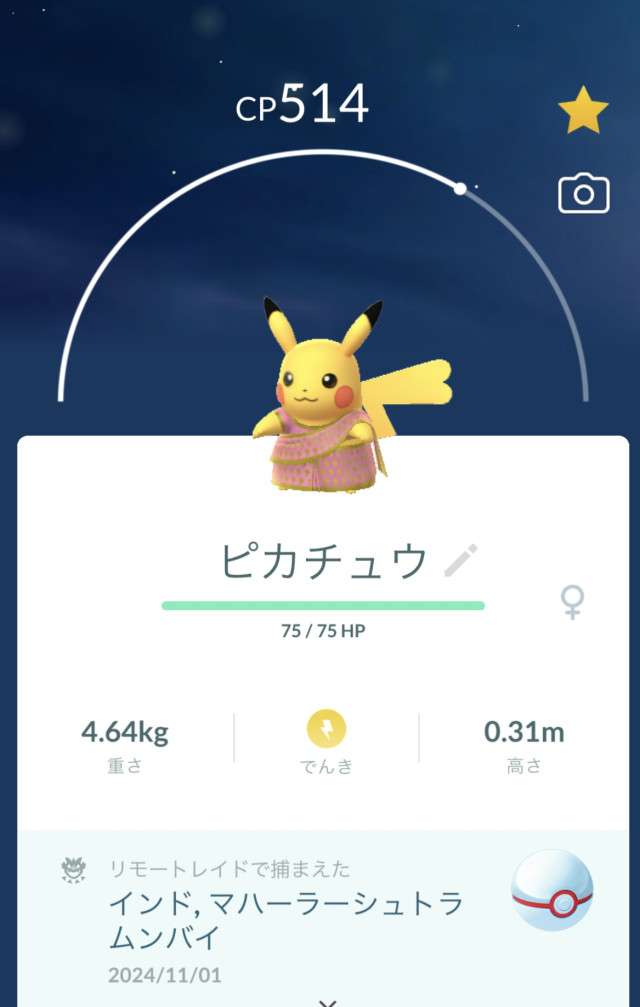Toggle the favorite star icon
Screen dimensions: 640x1007
(582, 111)
